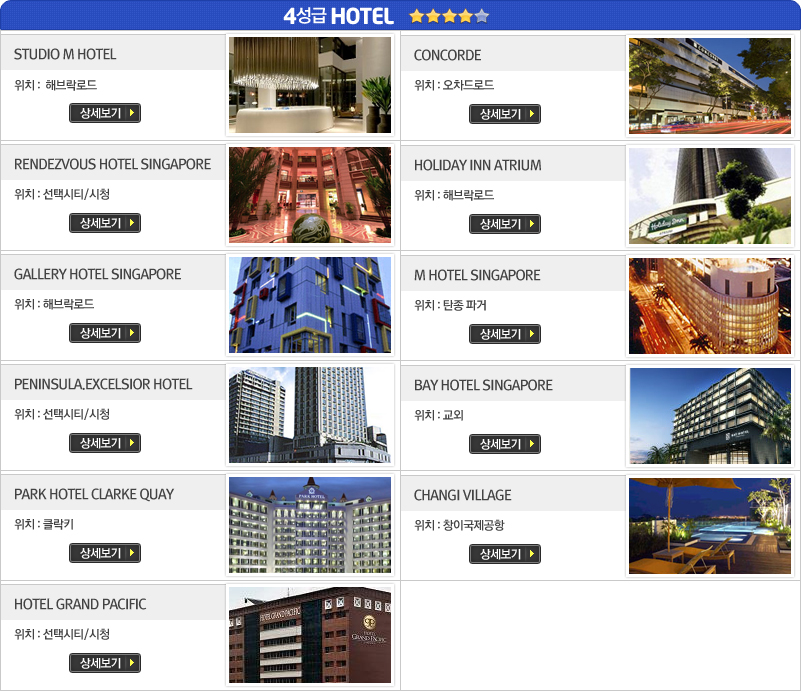The width and height of the screenshot is (801, 691).
Task: Tap 상세보기 under Rendezvous Hotel Singapore
Action: [105, 223]
